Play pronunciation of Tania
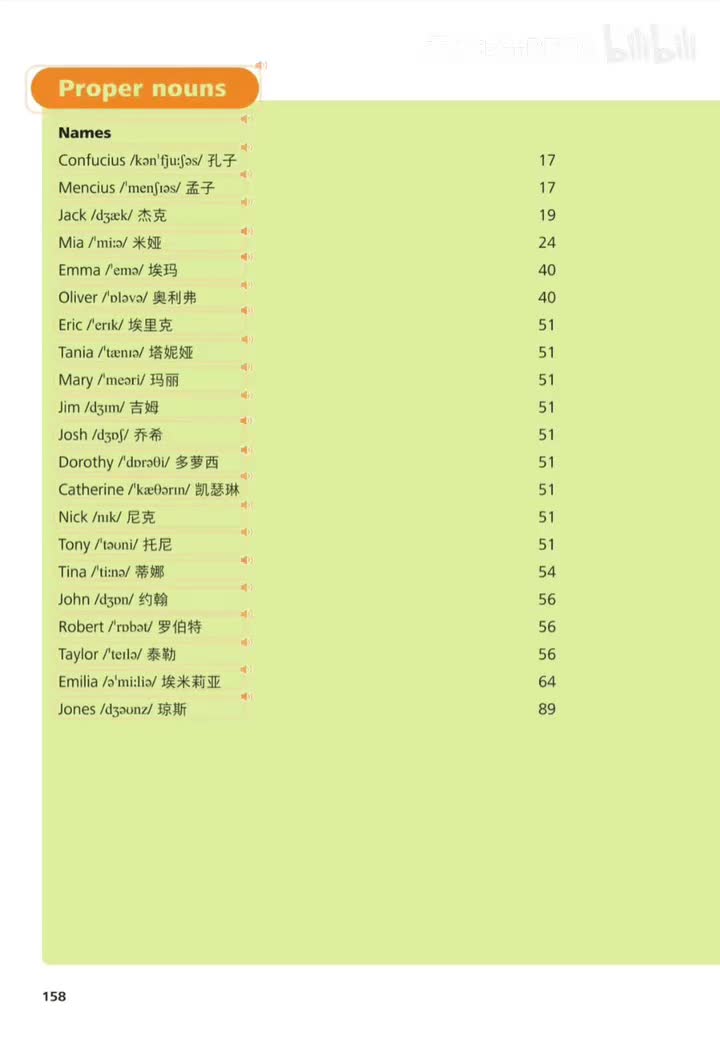 (x=246, y=339)
